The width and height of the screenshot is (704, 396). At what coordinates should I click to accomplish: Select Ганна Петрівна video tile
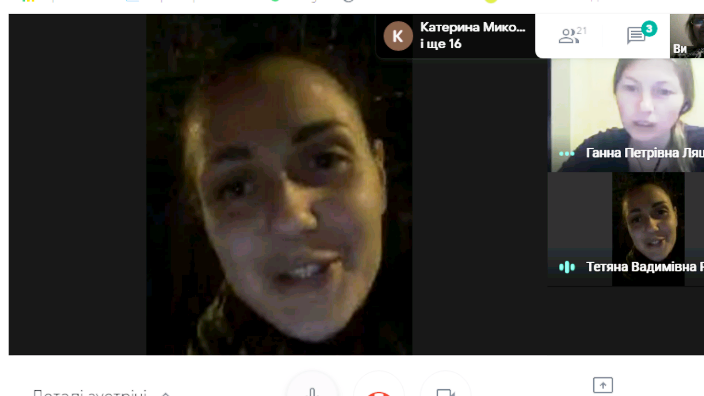627,115
